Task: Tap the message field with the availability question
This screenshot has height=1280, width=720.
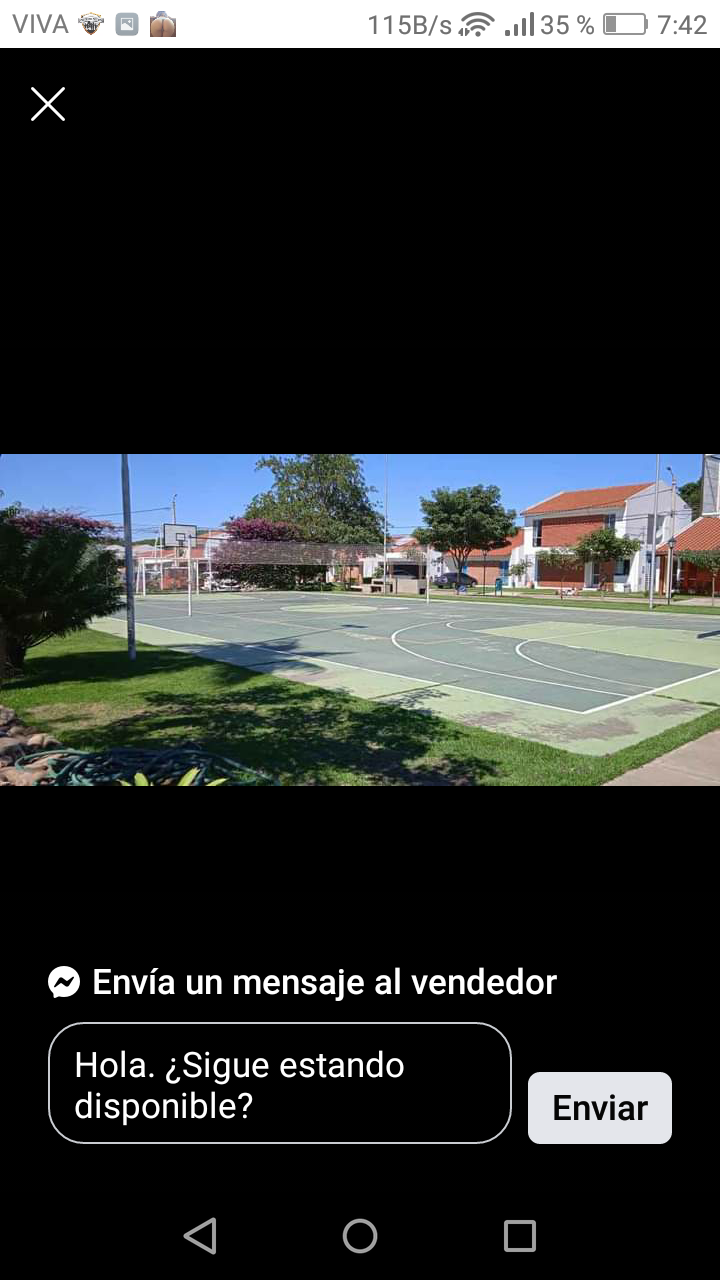Action: (280, 1083)
